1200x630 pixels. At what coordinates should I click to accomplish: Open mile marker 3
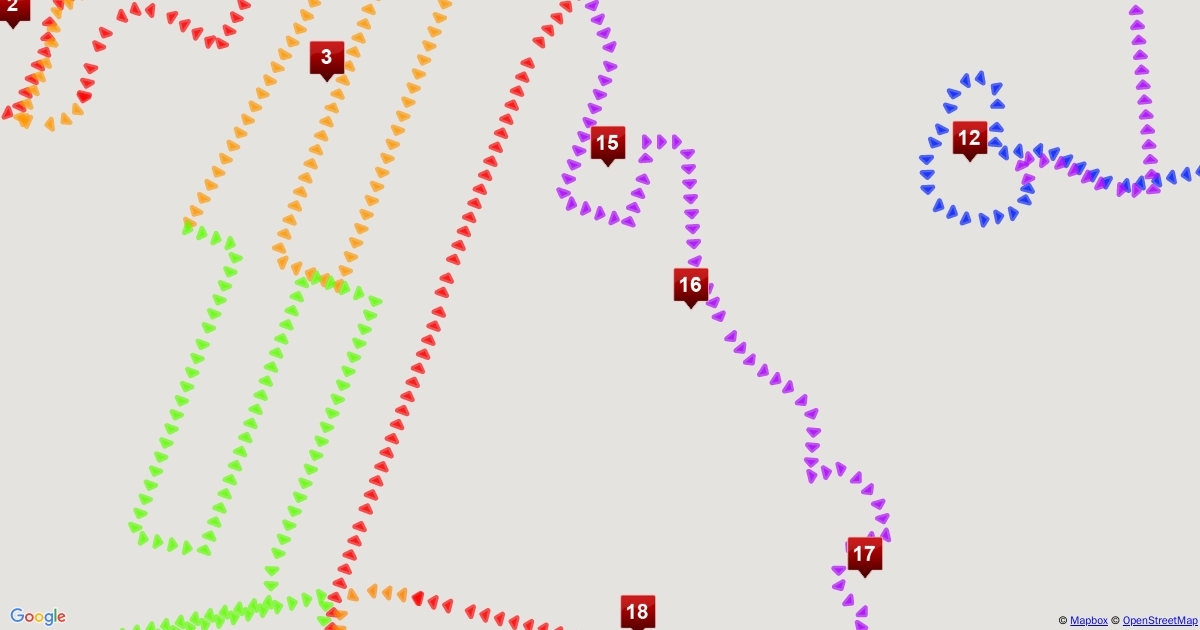pos(326,58)
